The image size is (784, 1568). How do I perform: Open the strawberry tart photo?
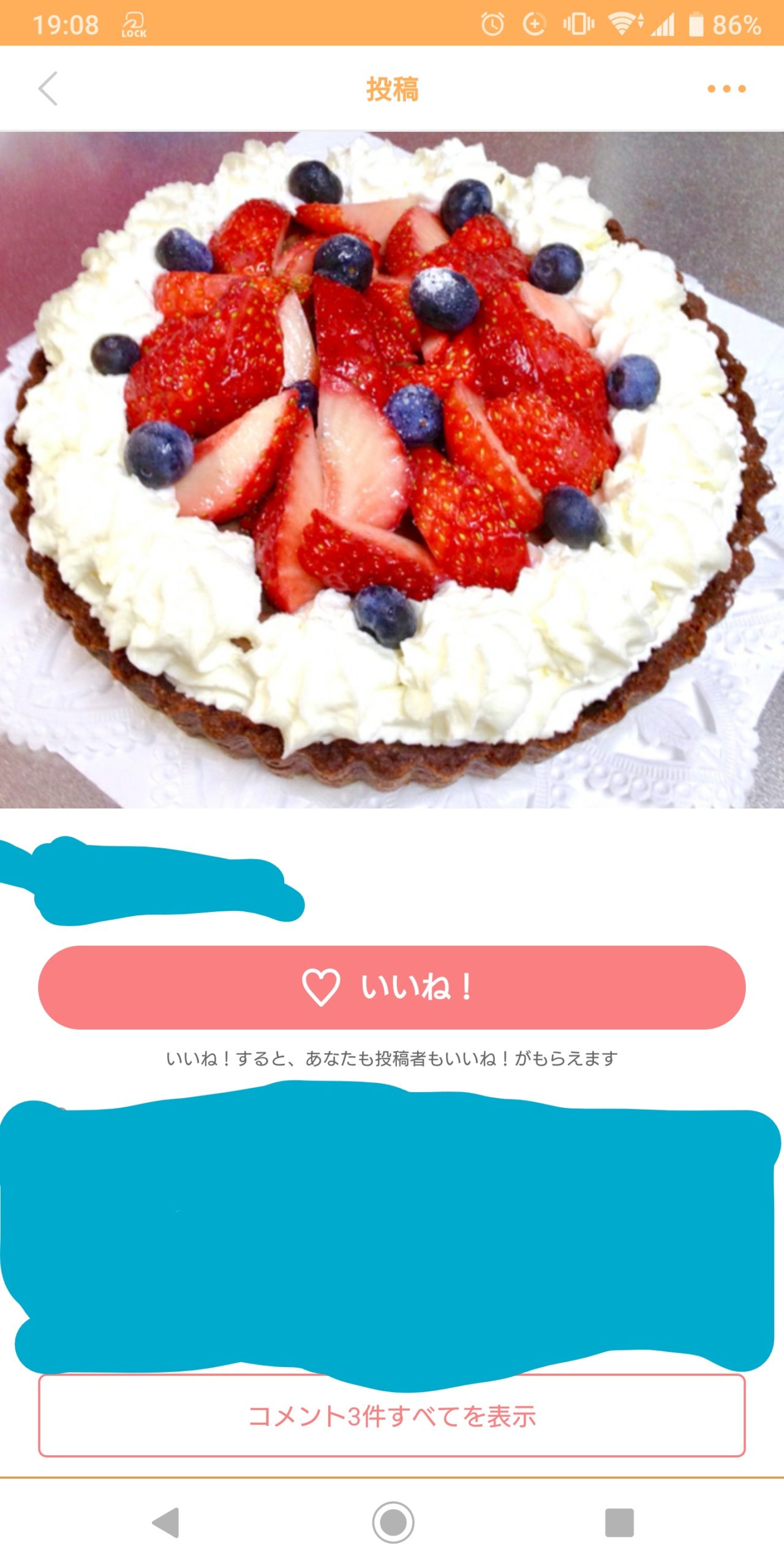point(392,470)
